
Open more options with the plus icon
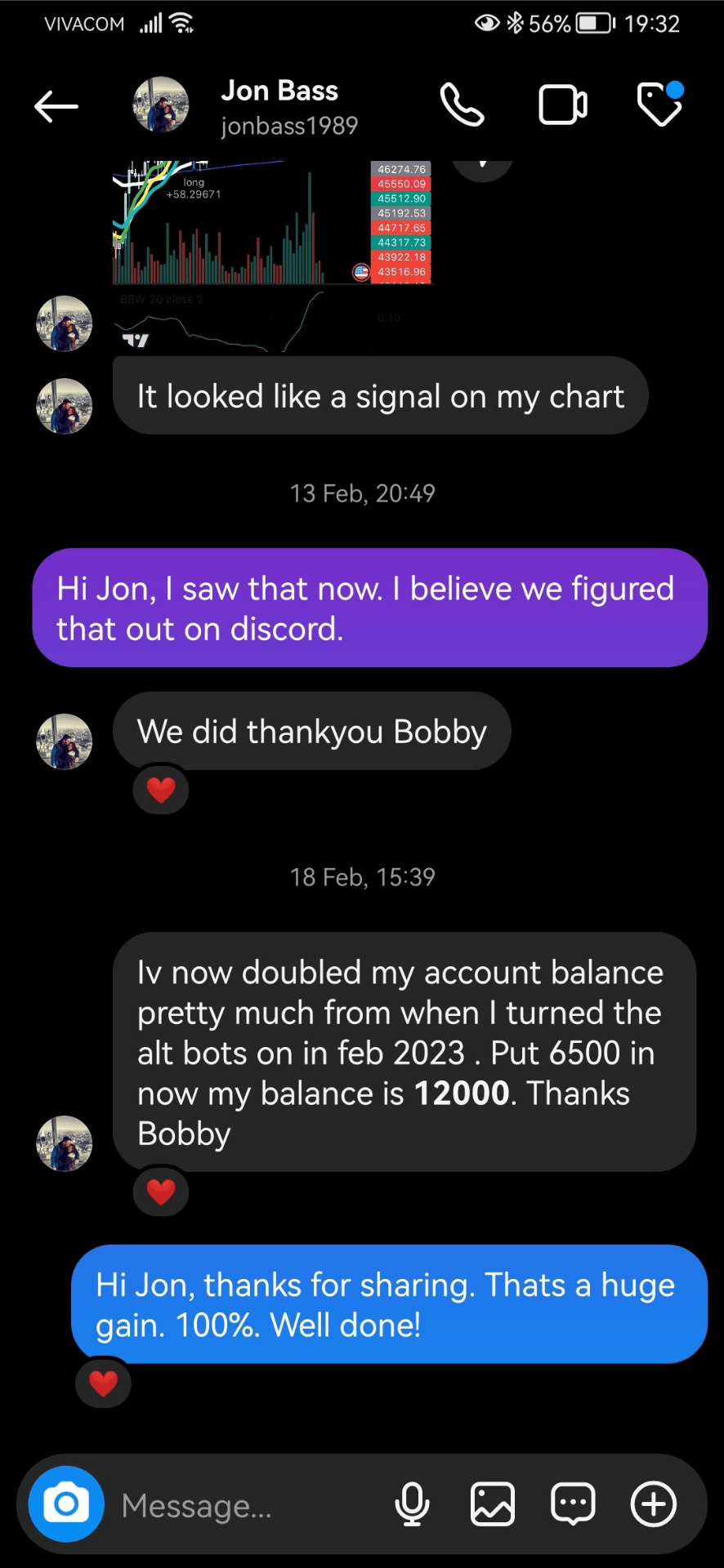(654, 1503)
